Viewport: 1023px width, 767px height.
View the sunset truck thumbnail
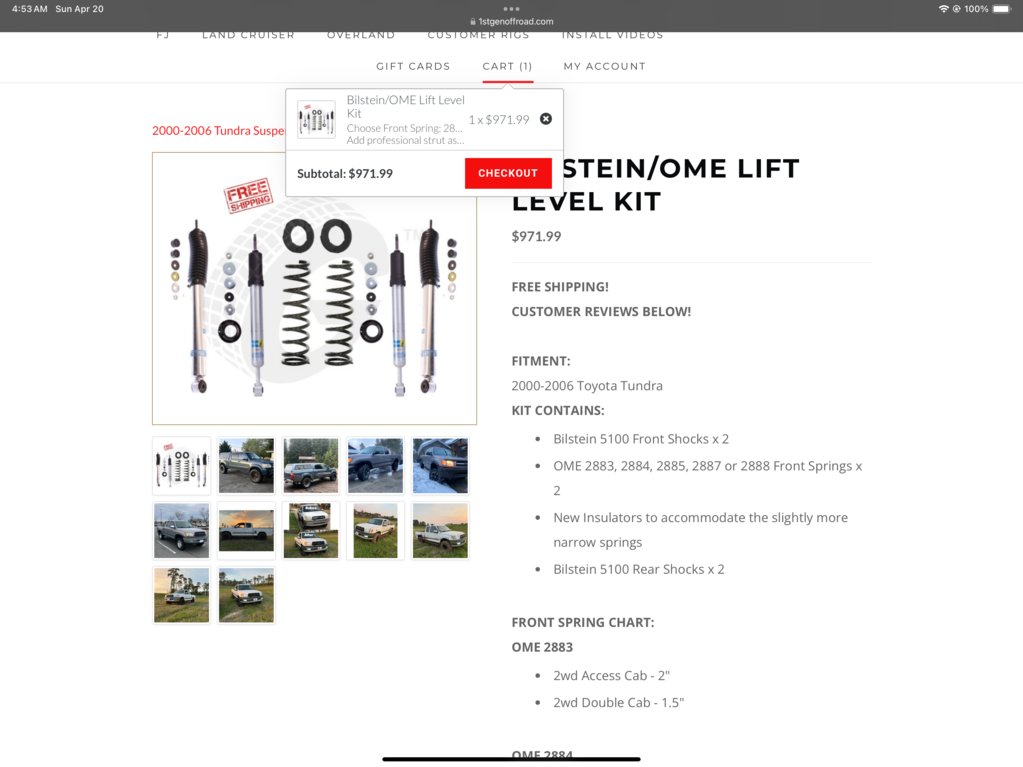pos(246,531)
